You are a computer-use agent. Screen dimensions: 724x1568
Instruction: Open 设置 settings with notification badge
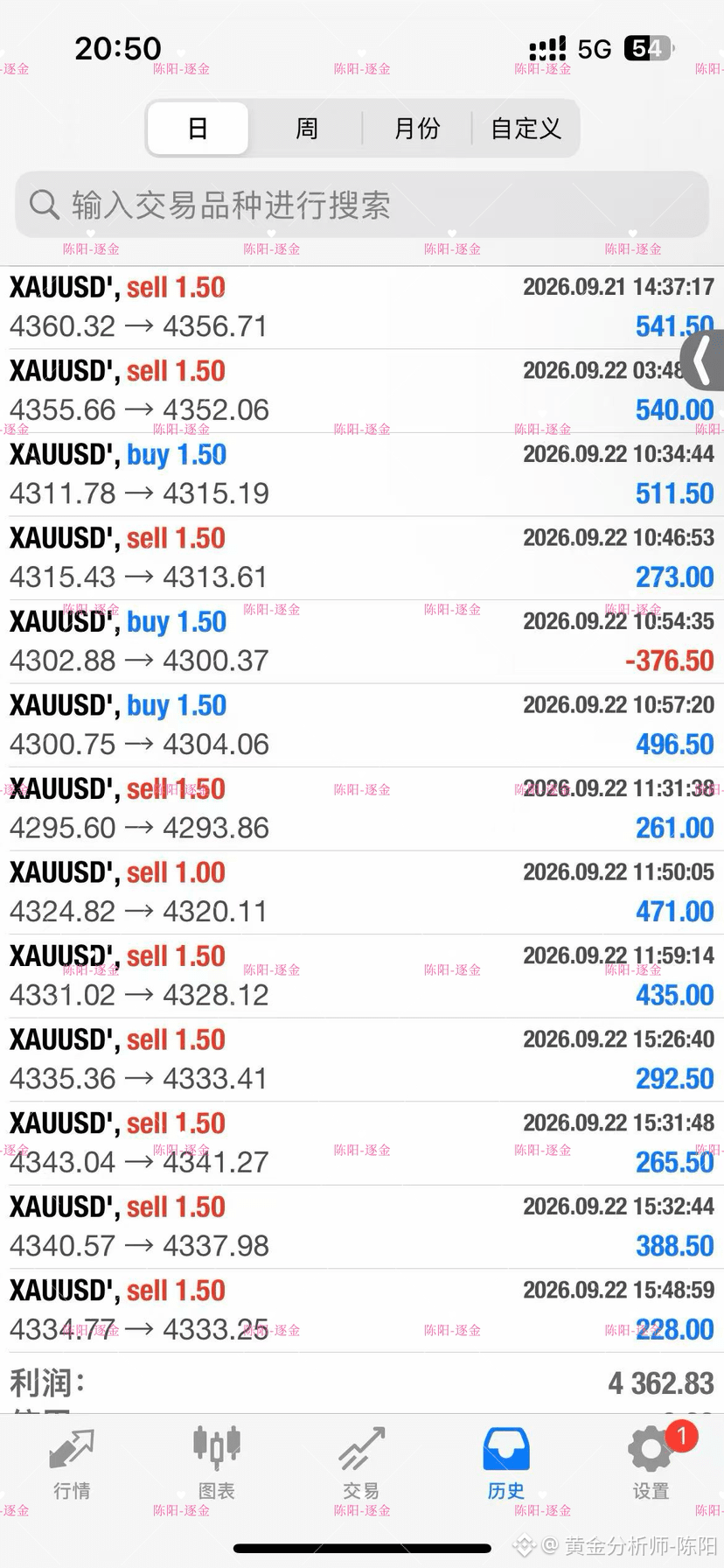(651, 1463)
